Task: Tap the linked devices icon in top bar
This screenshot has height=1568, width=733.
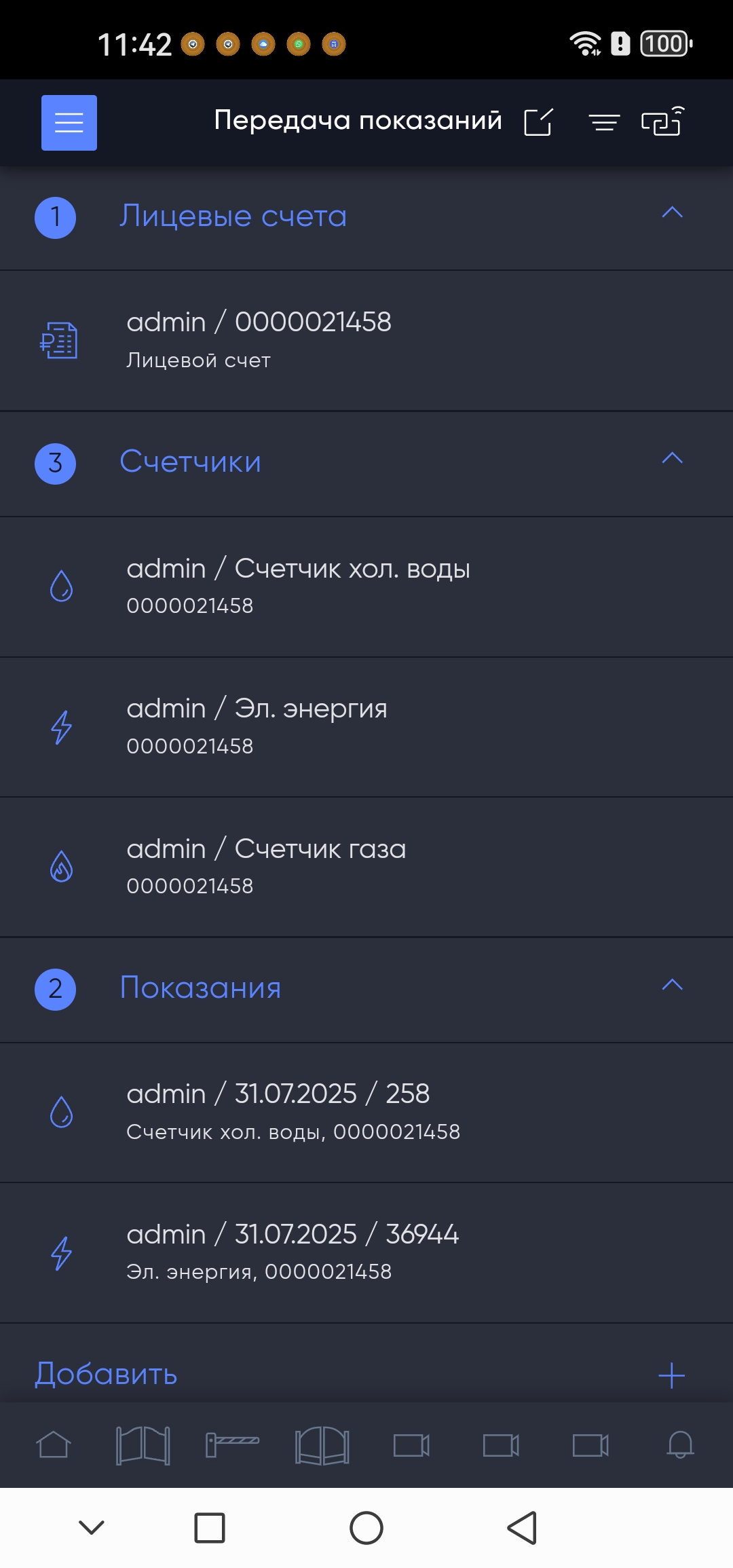Action: 662,122
